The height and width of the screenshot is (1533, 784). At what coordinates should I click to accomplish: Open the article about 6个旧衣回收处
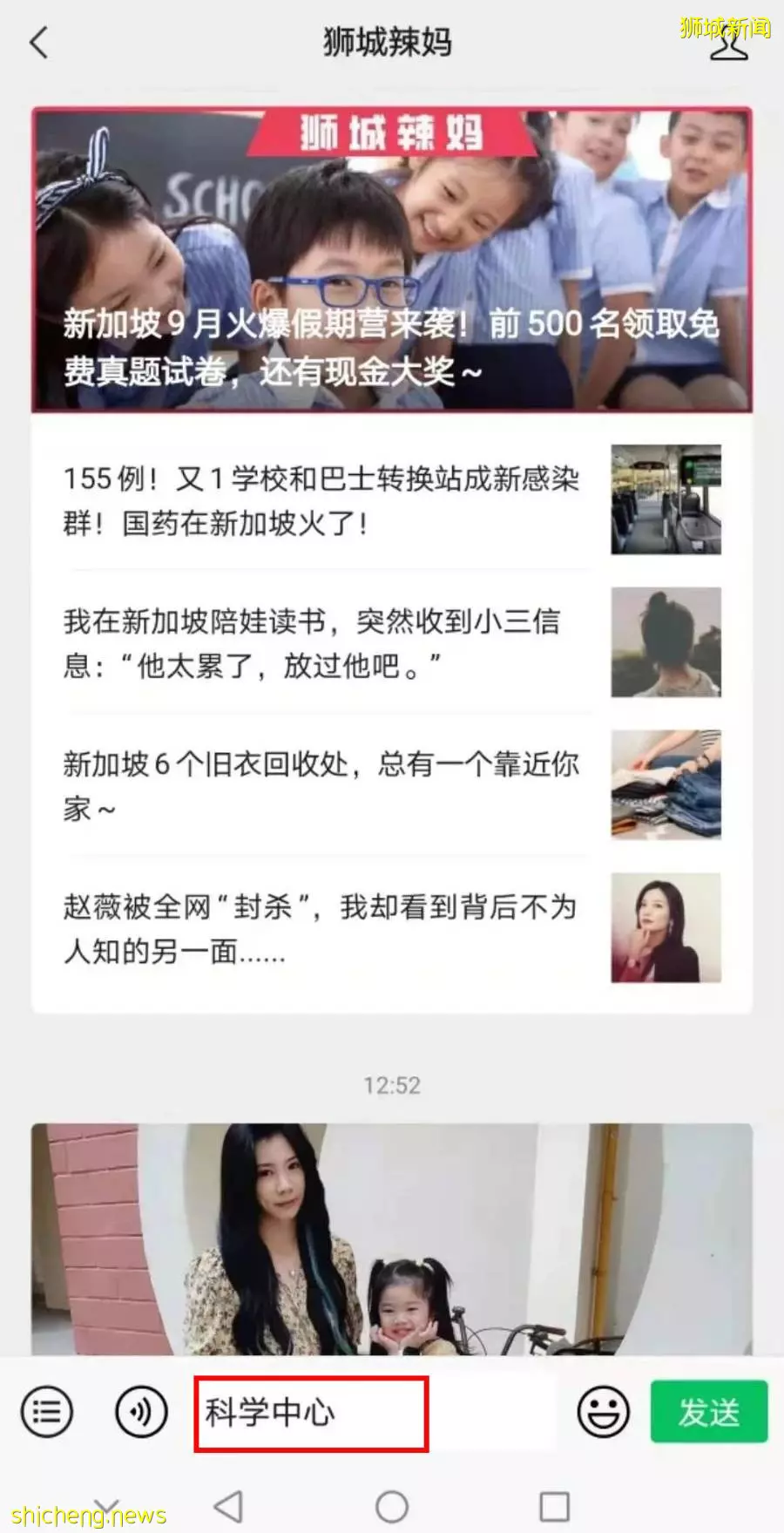(322, 786)
